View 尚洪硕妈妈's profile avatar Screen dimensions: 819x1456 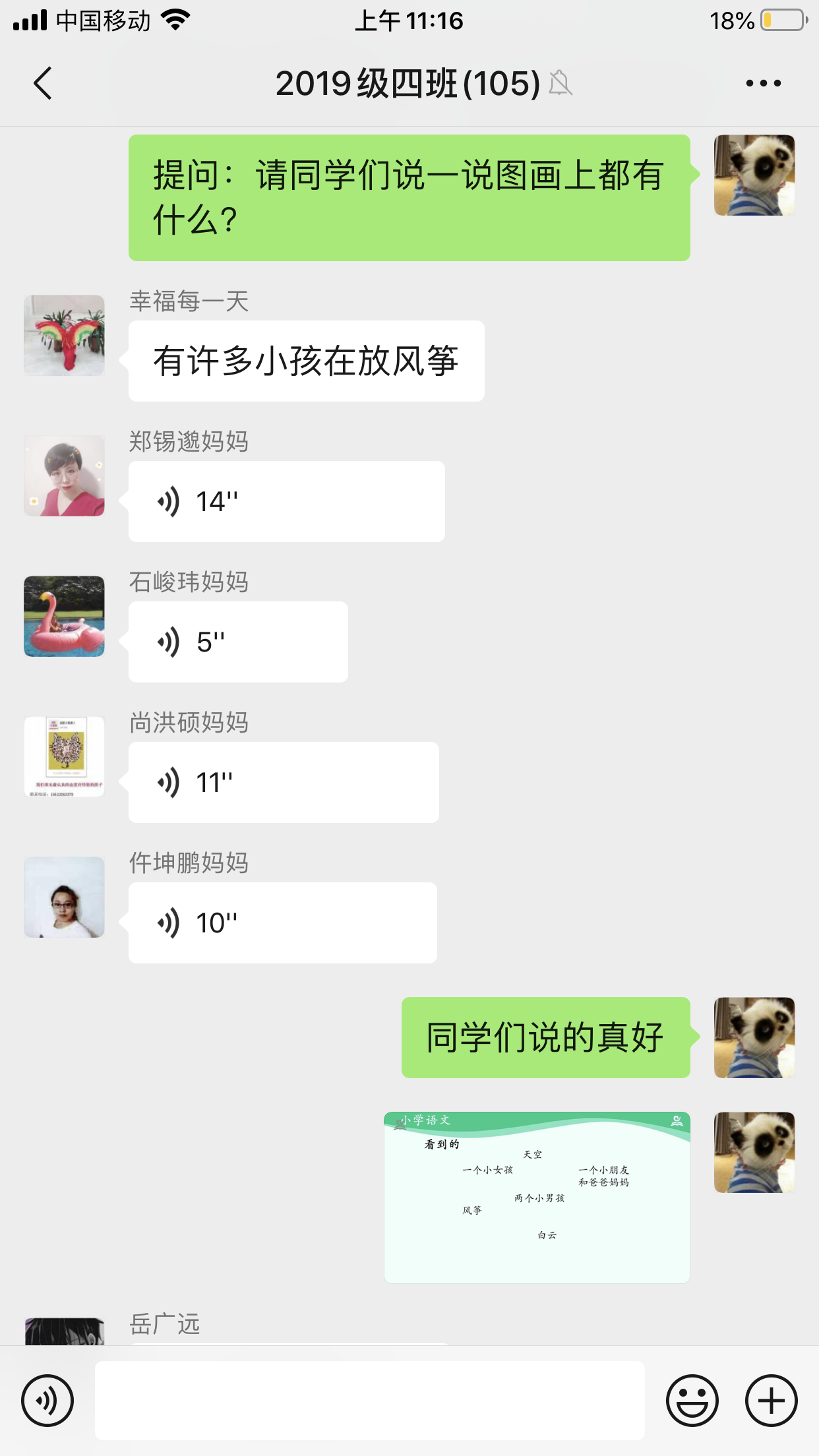(x=64, y=756)
